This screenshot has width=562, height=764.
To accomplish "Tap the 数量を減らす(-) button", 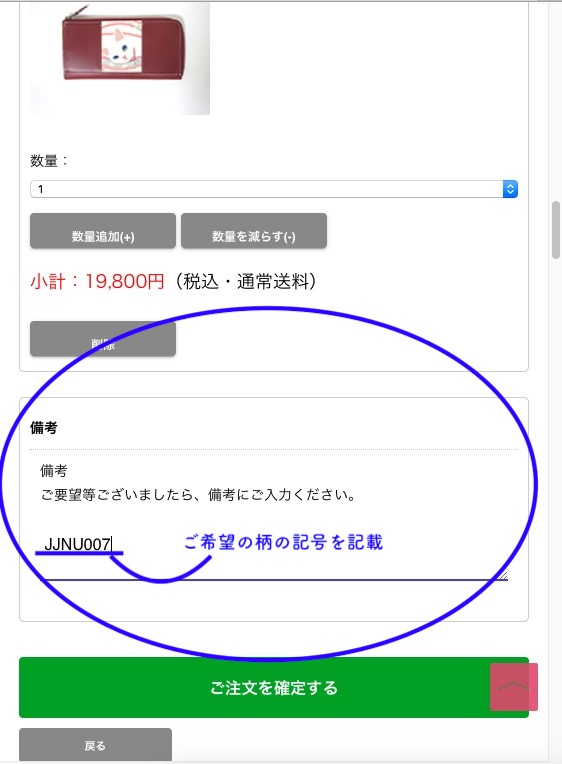I will tap(254, 231).
